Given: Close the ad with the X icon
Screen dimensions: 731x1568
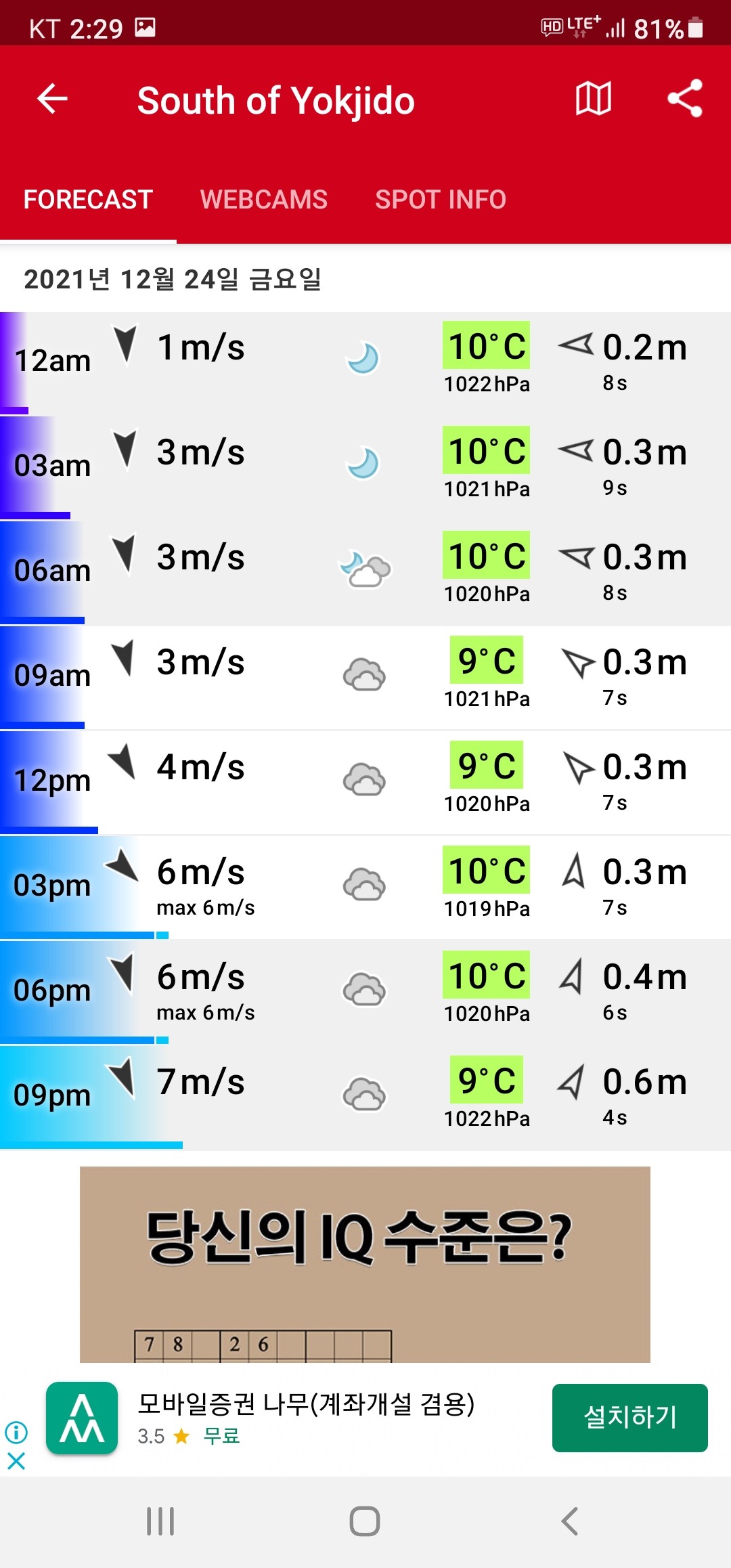Looking at the screenshot, I should pos(16,1461).
